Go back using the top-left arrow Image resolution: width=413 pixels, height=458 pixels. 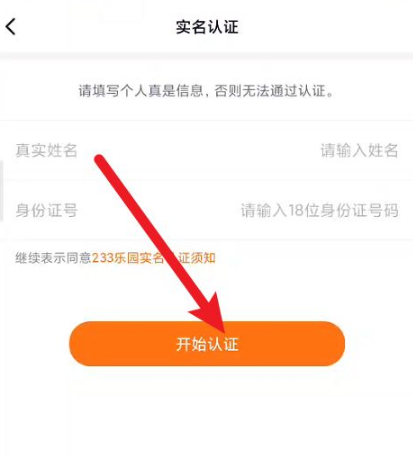coord(11,27)
